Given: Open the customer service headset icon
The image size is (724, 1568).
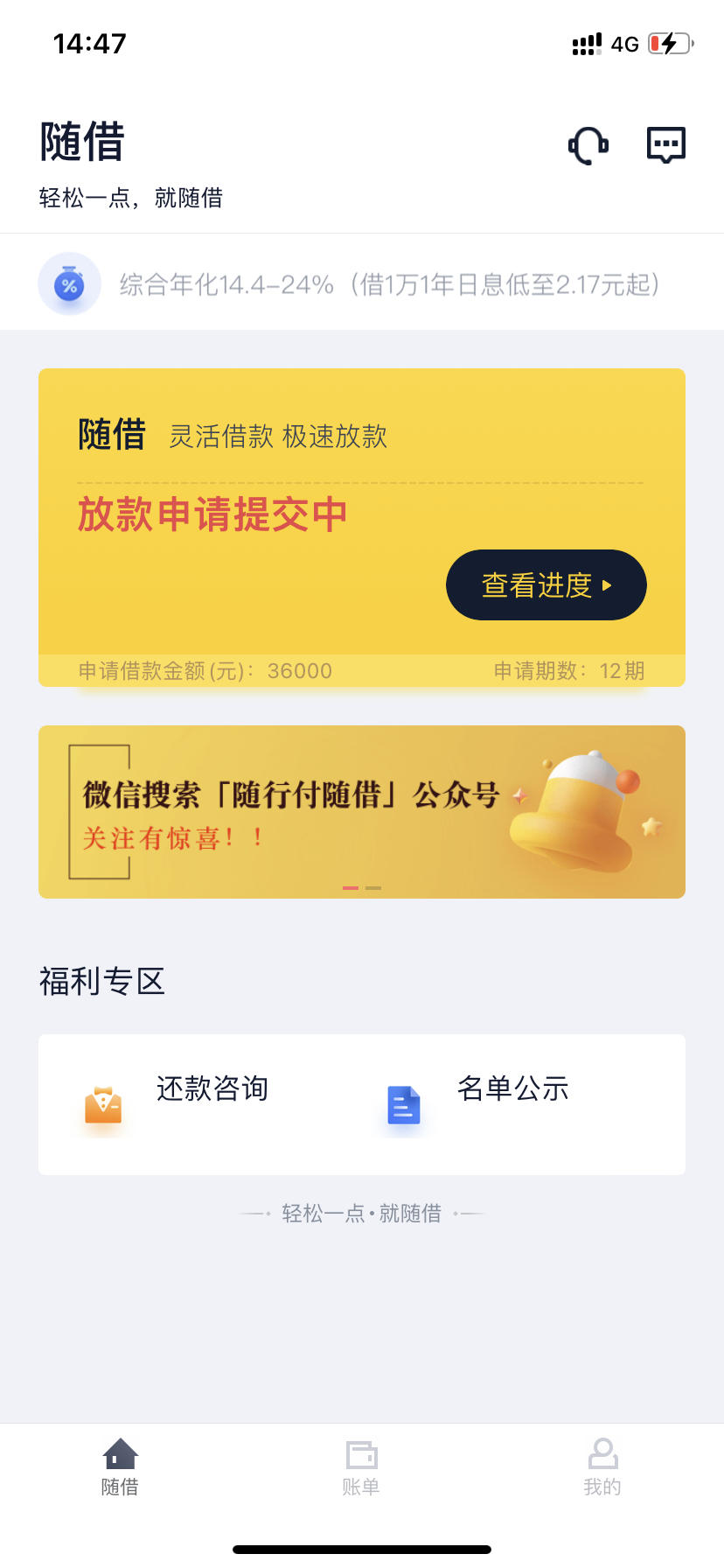Looking at the screenshot, I should [587, 145].
